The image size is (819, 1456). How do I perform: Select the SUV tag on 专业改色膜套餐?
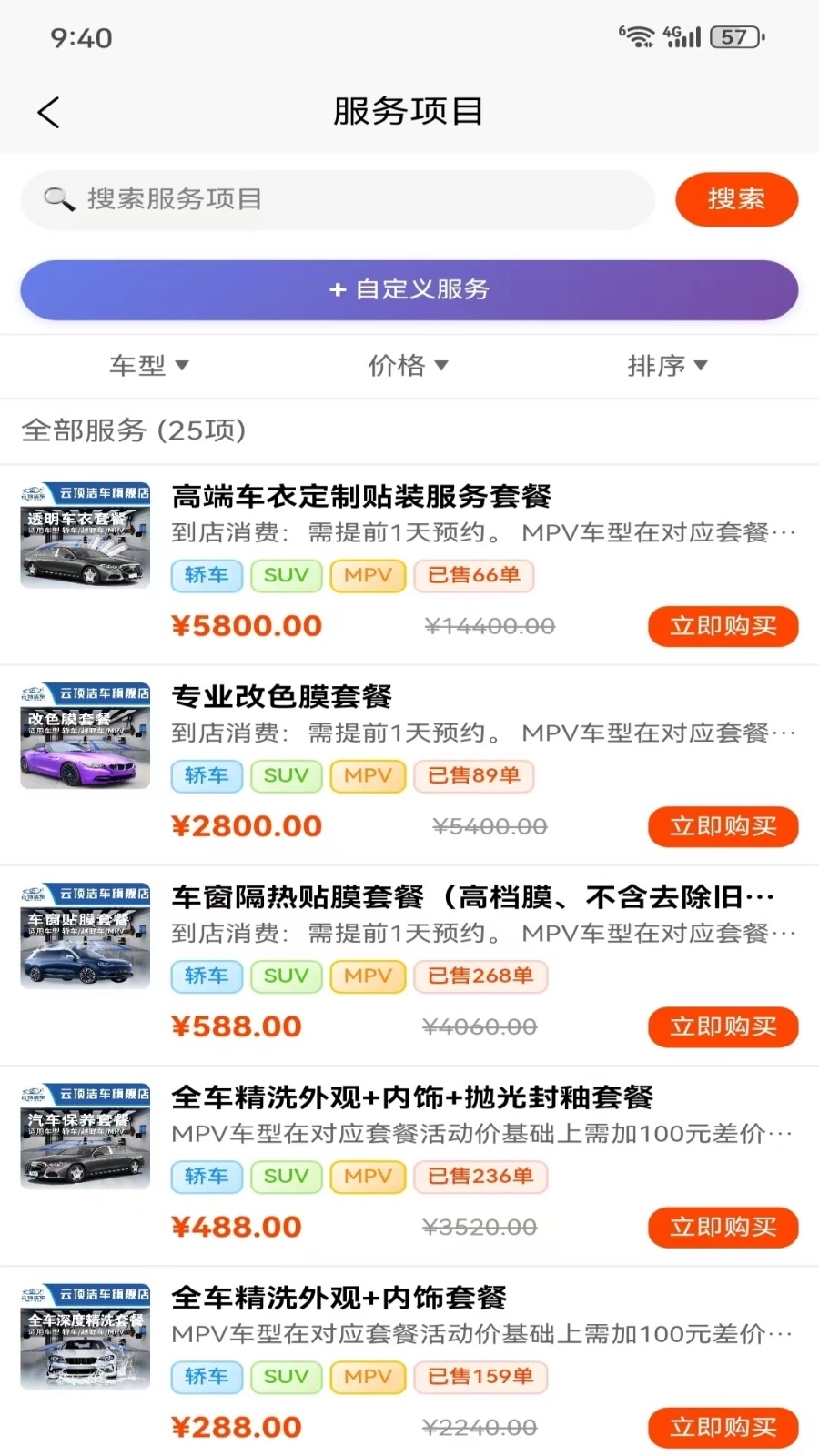click(286, 776)
